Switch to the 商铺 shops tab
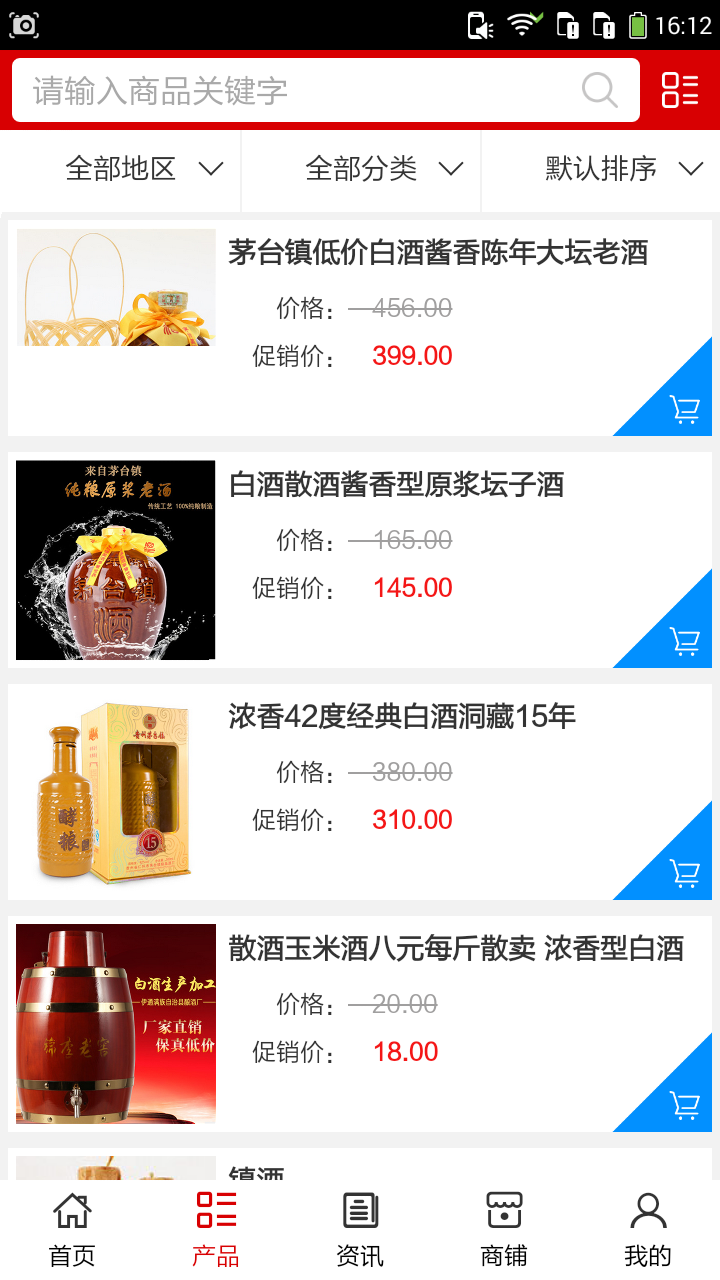Viewport: 720px width, 1280px height. 504,1229
